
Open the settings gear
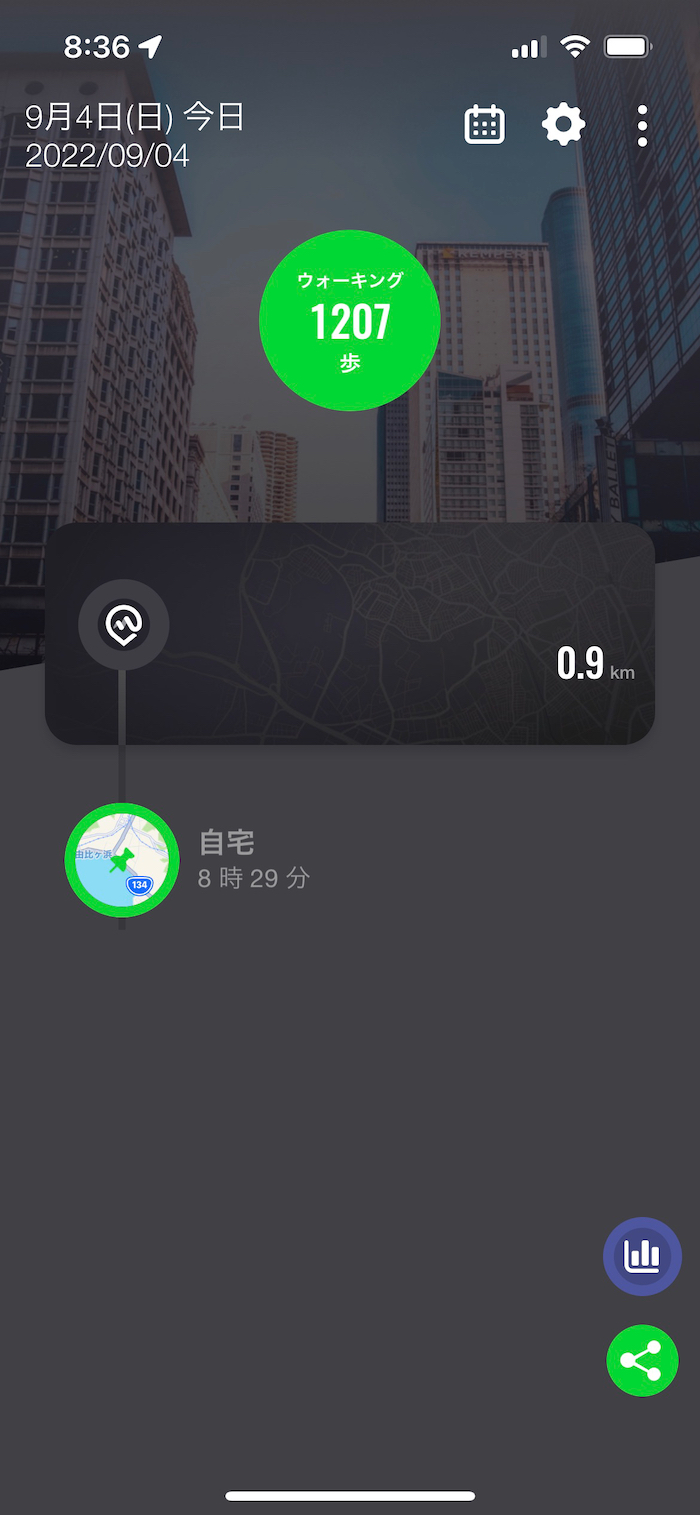[x=563, y=126]
